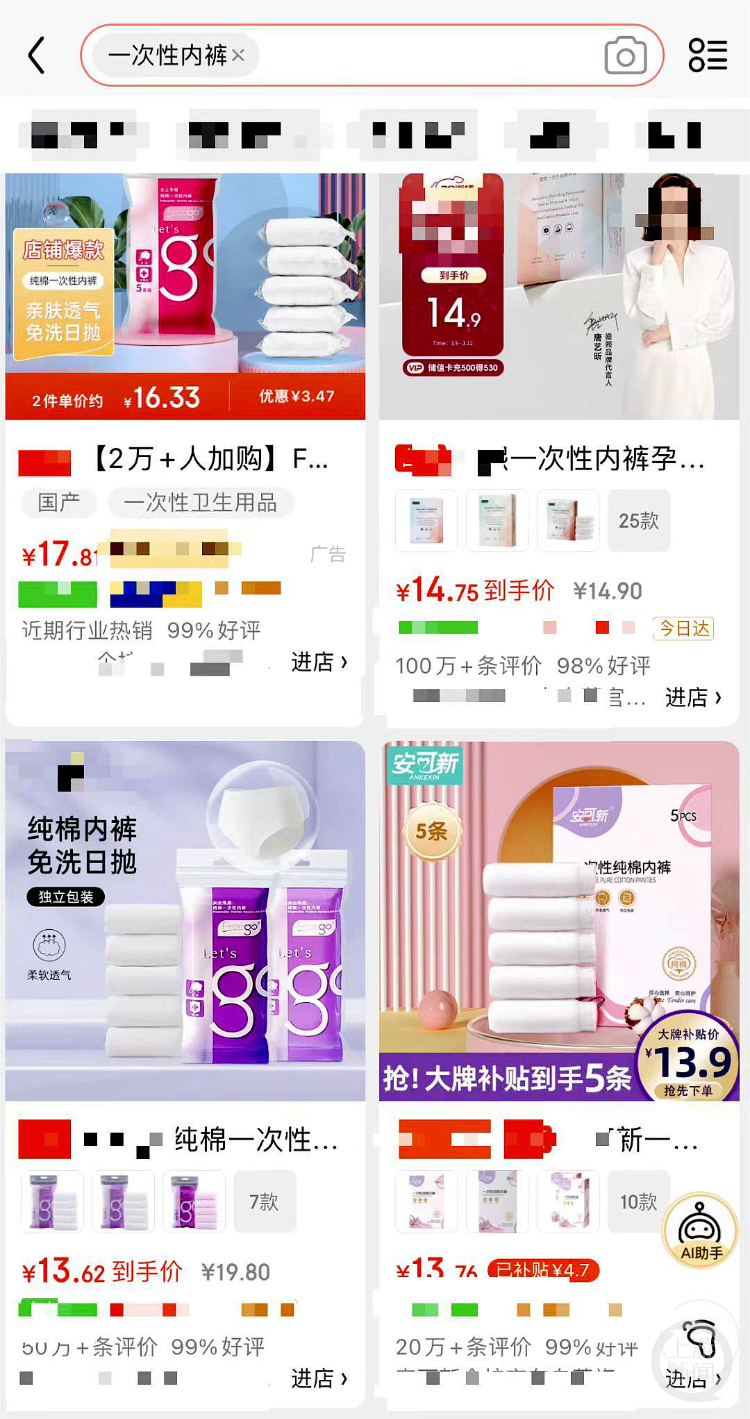The width and height of the screenshot is (750, 1419).
Task: Open camera image search
Action: click(626, 56)
